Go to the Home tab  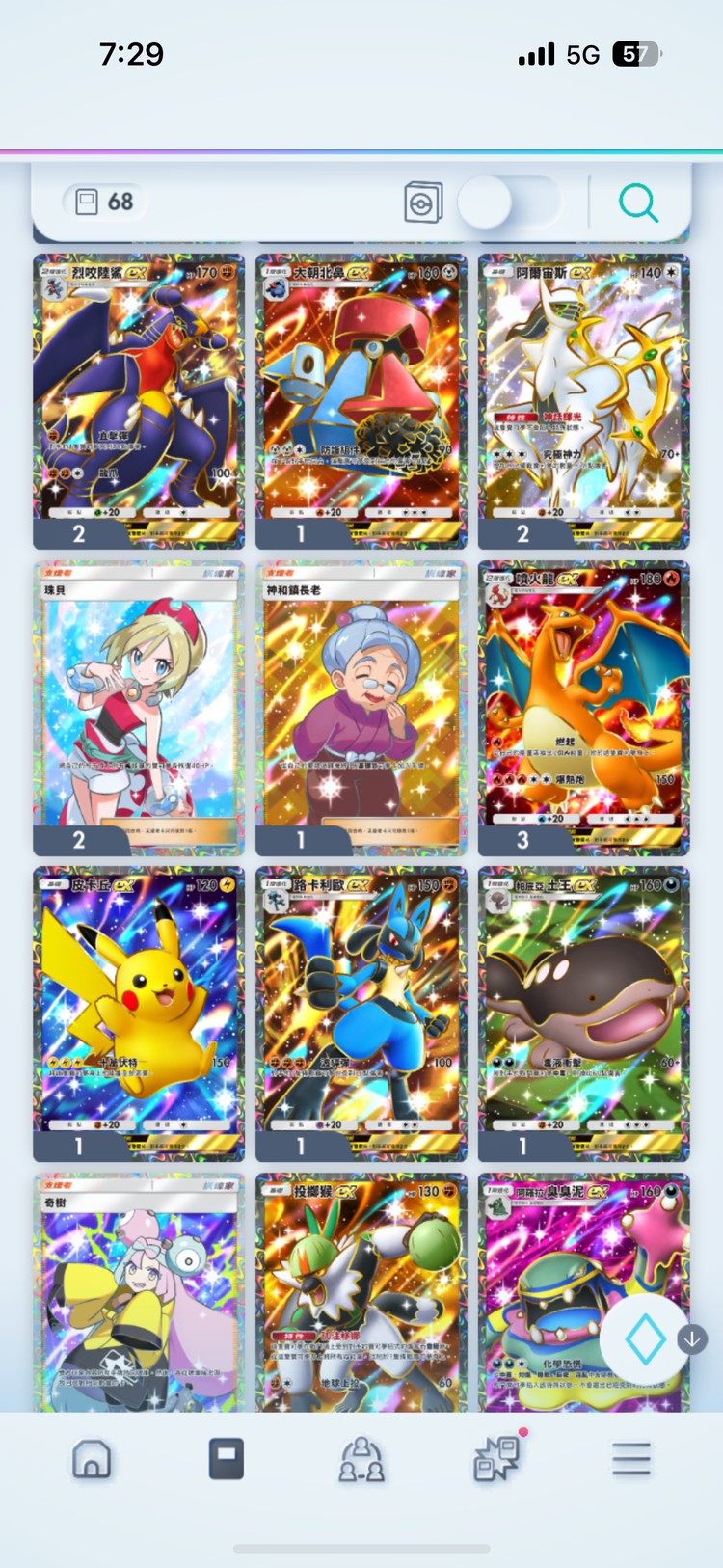92,1459
